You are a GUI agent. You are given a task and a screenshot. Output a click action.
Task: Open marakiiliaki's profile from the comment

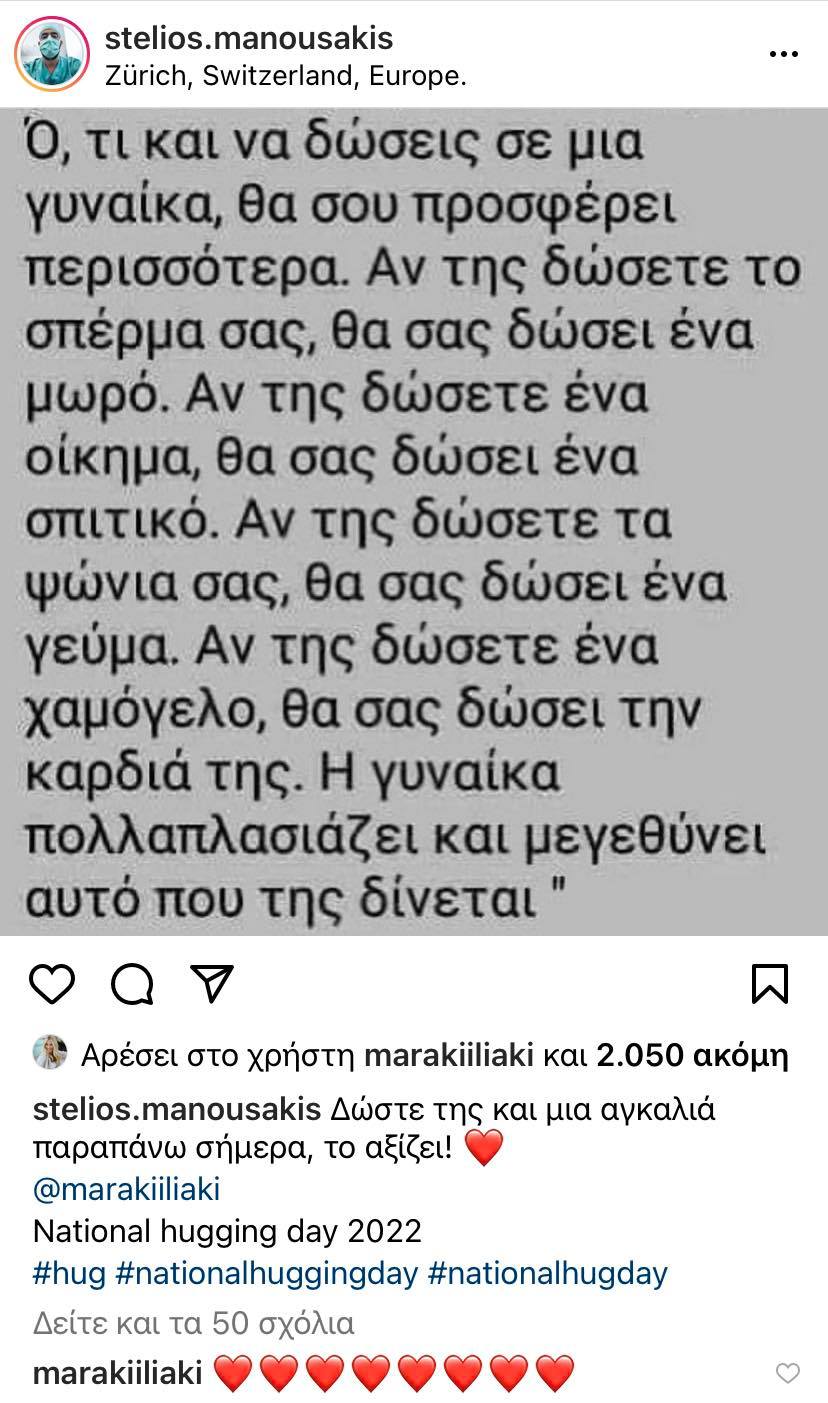point(117,1373)
